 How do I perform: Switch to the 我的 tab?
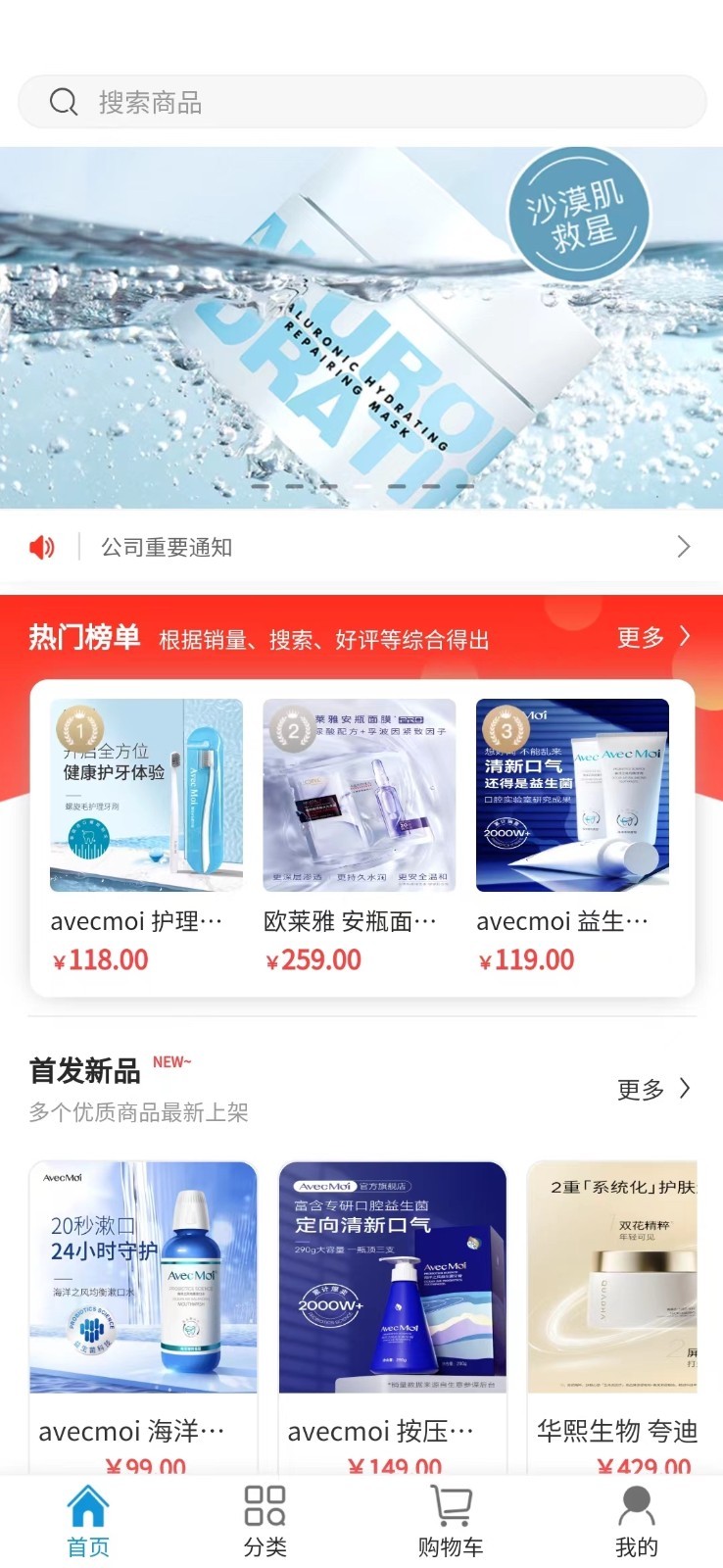pos(636,1522)
